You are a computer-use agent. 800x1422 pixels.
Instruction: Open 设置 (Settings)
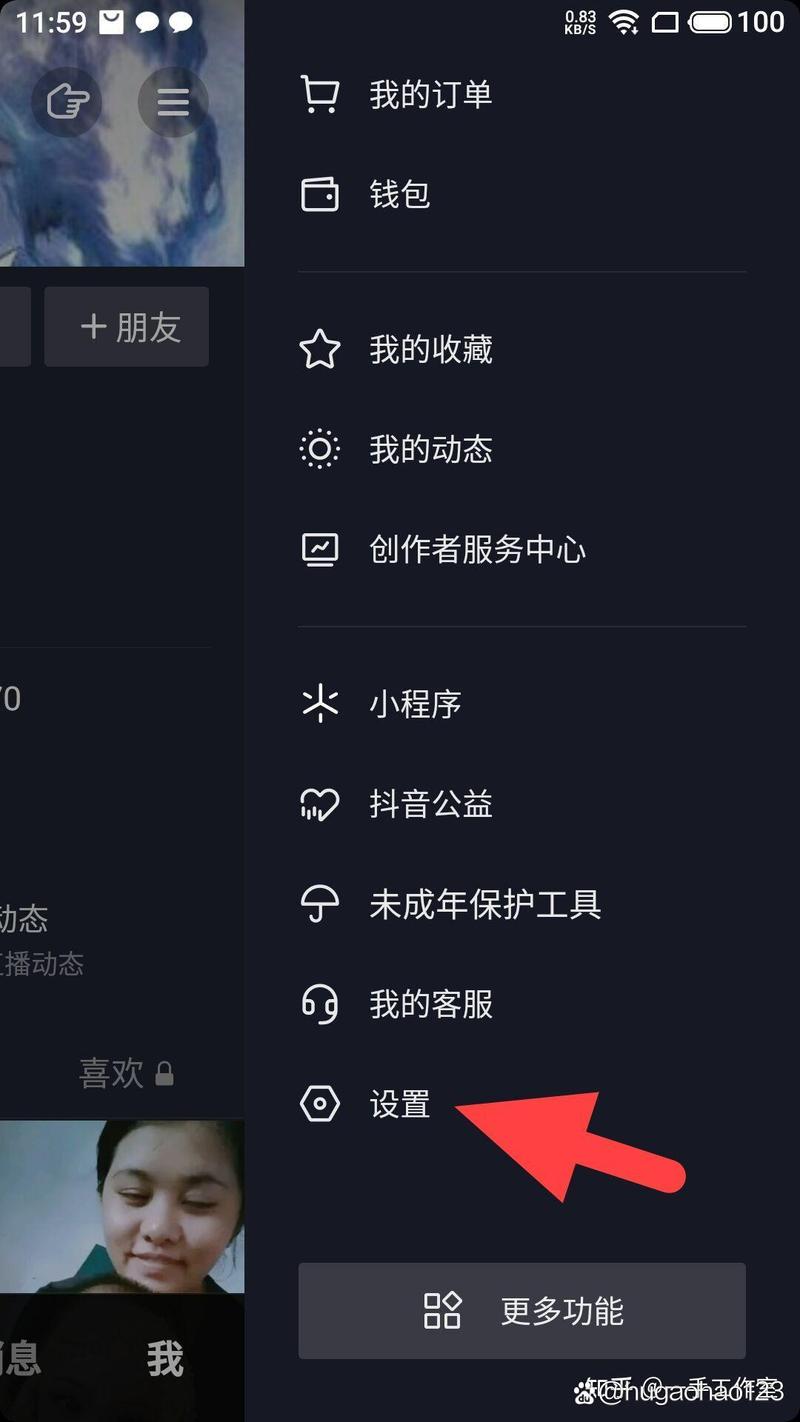[399, 1104]
